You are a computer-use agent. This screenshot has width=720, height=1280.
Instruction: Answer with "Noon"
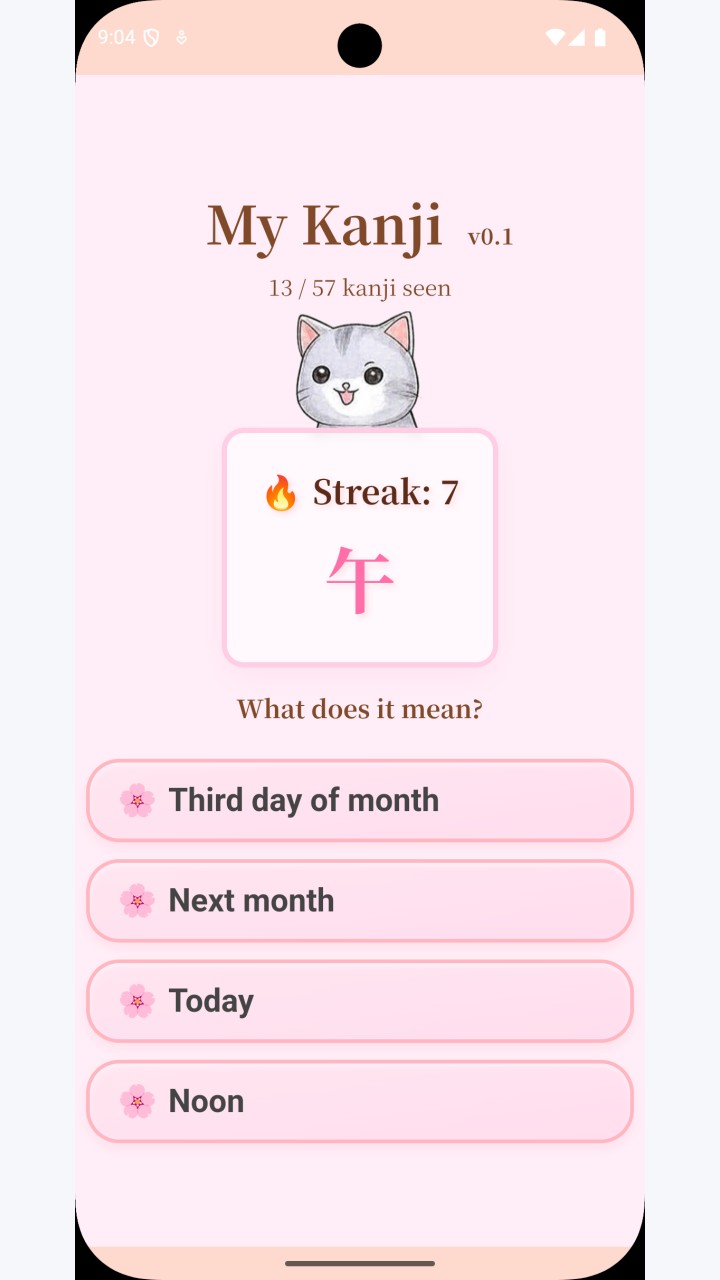pyautogui.click(x=360, y=1101)
